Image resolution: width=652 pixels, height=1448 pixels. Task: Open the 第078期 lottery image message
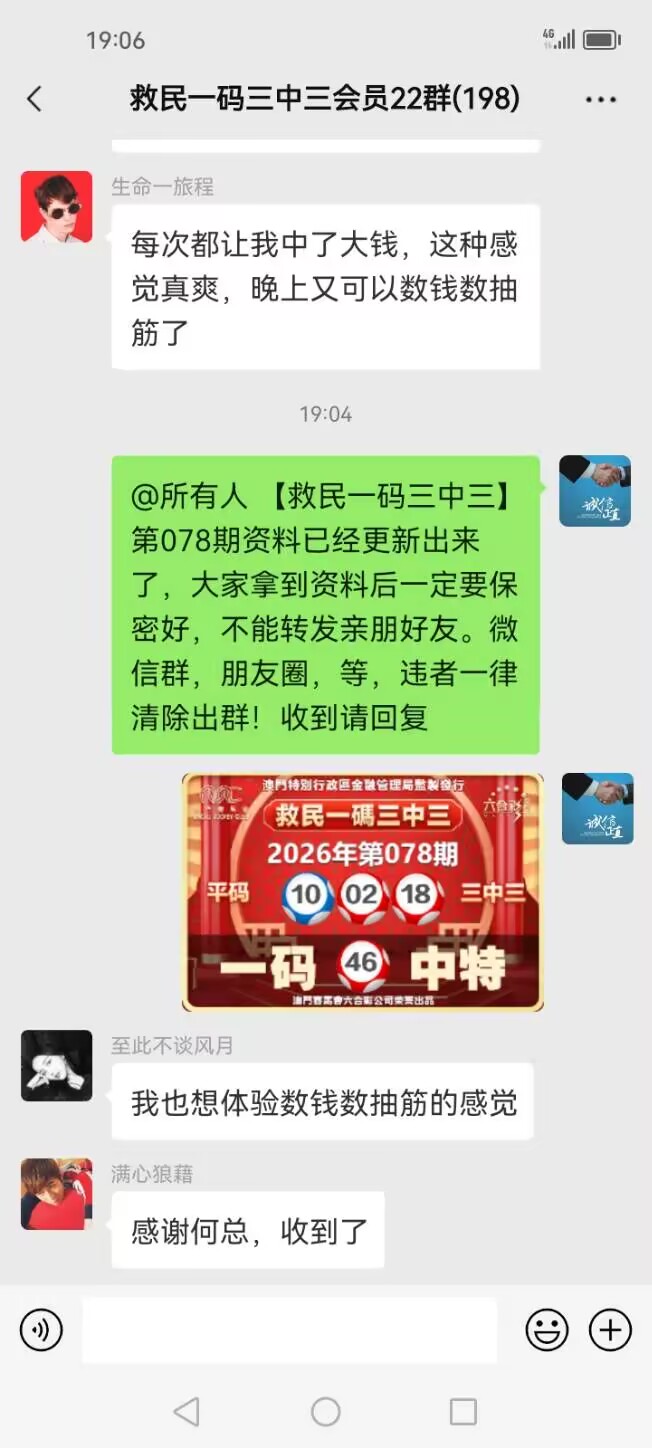pos(362,892)
